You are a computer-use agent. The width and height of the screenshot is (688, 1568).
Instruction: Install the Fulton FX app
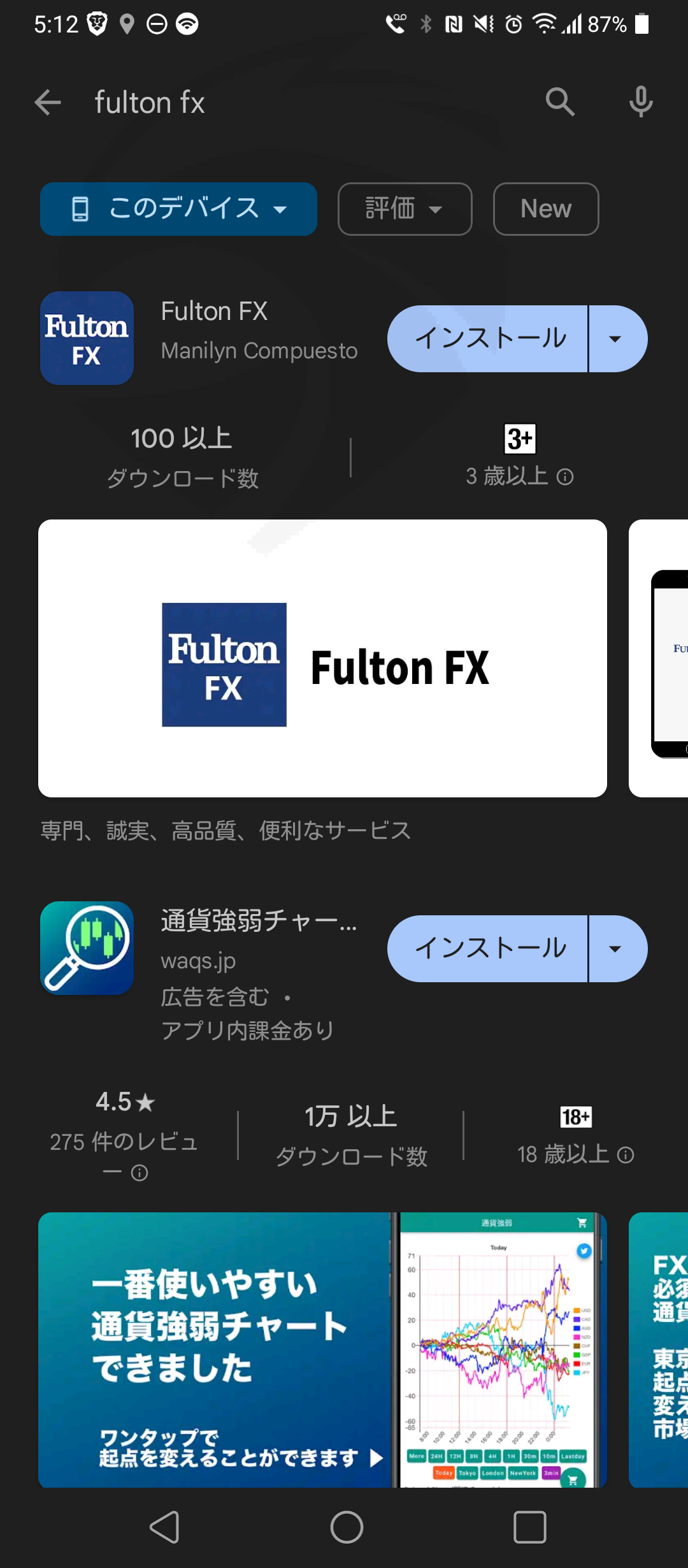coord(487,338)
